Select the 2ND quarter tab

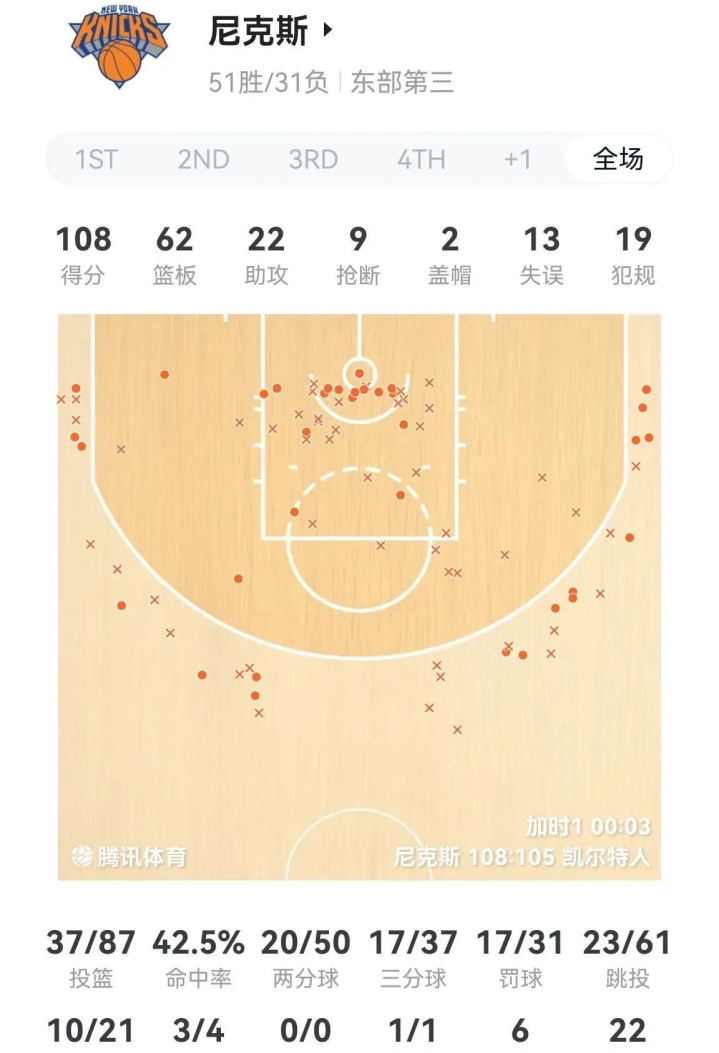203,160
